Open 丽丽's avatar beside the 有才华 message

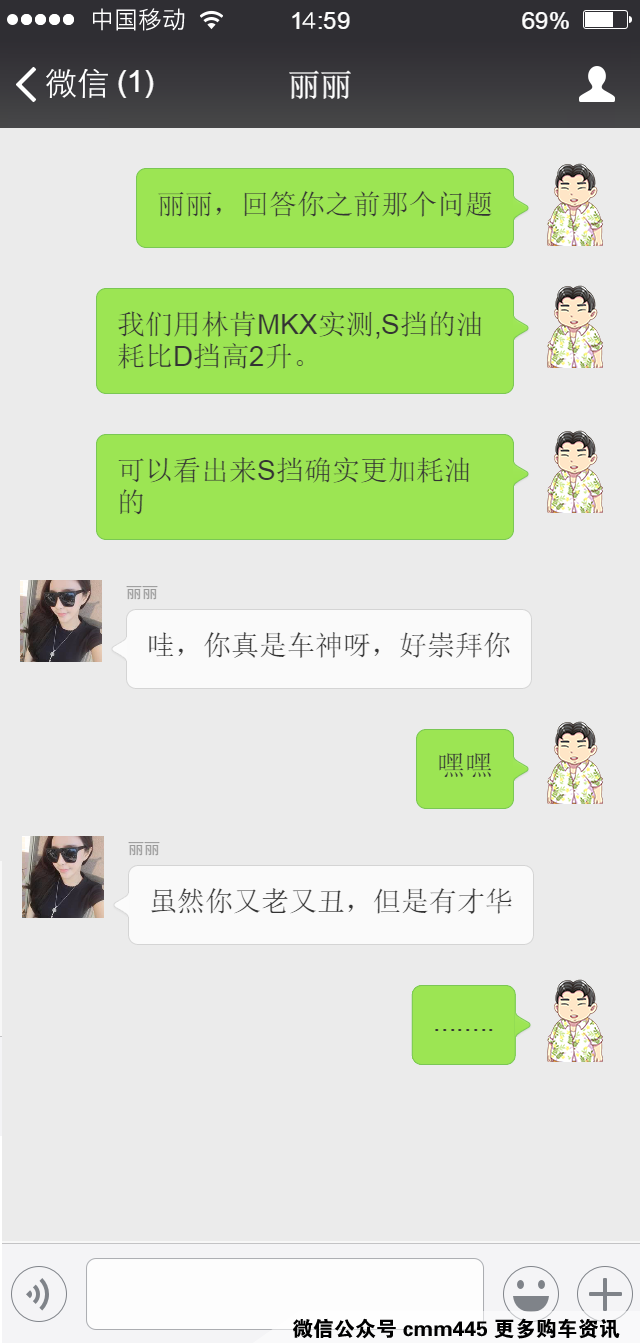click(63, 877)
